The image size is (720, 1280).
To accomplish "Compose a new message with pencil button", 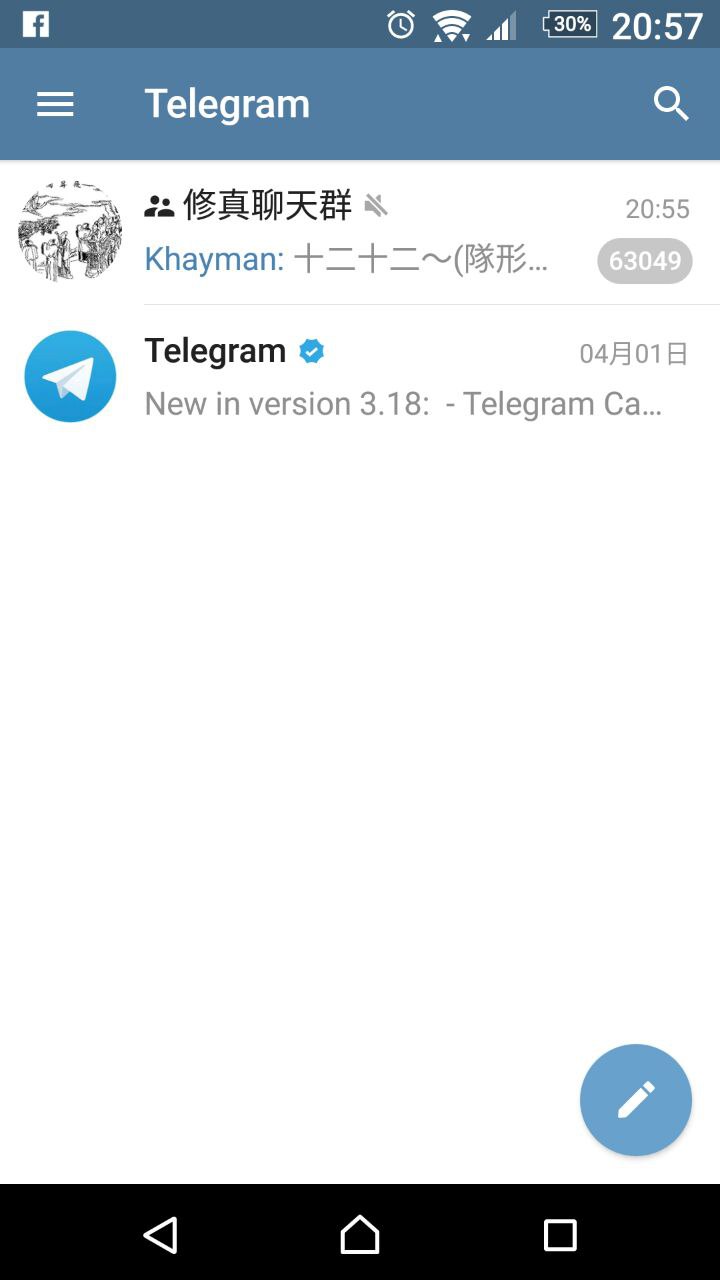I will (x=636, y=1100).
